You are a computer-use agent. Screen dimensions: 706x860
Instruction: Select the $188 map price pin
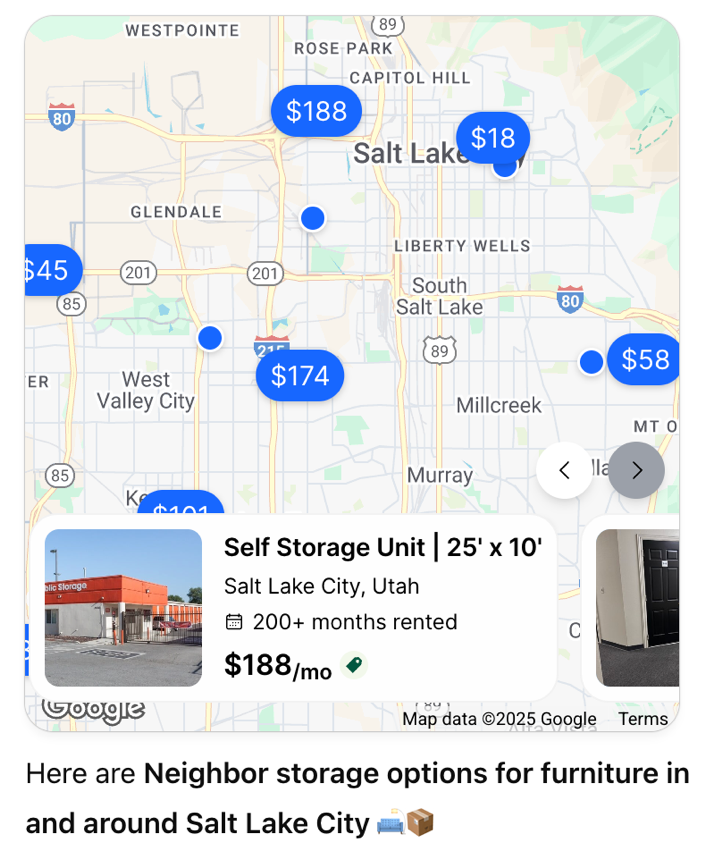[316, 111]
